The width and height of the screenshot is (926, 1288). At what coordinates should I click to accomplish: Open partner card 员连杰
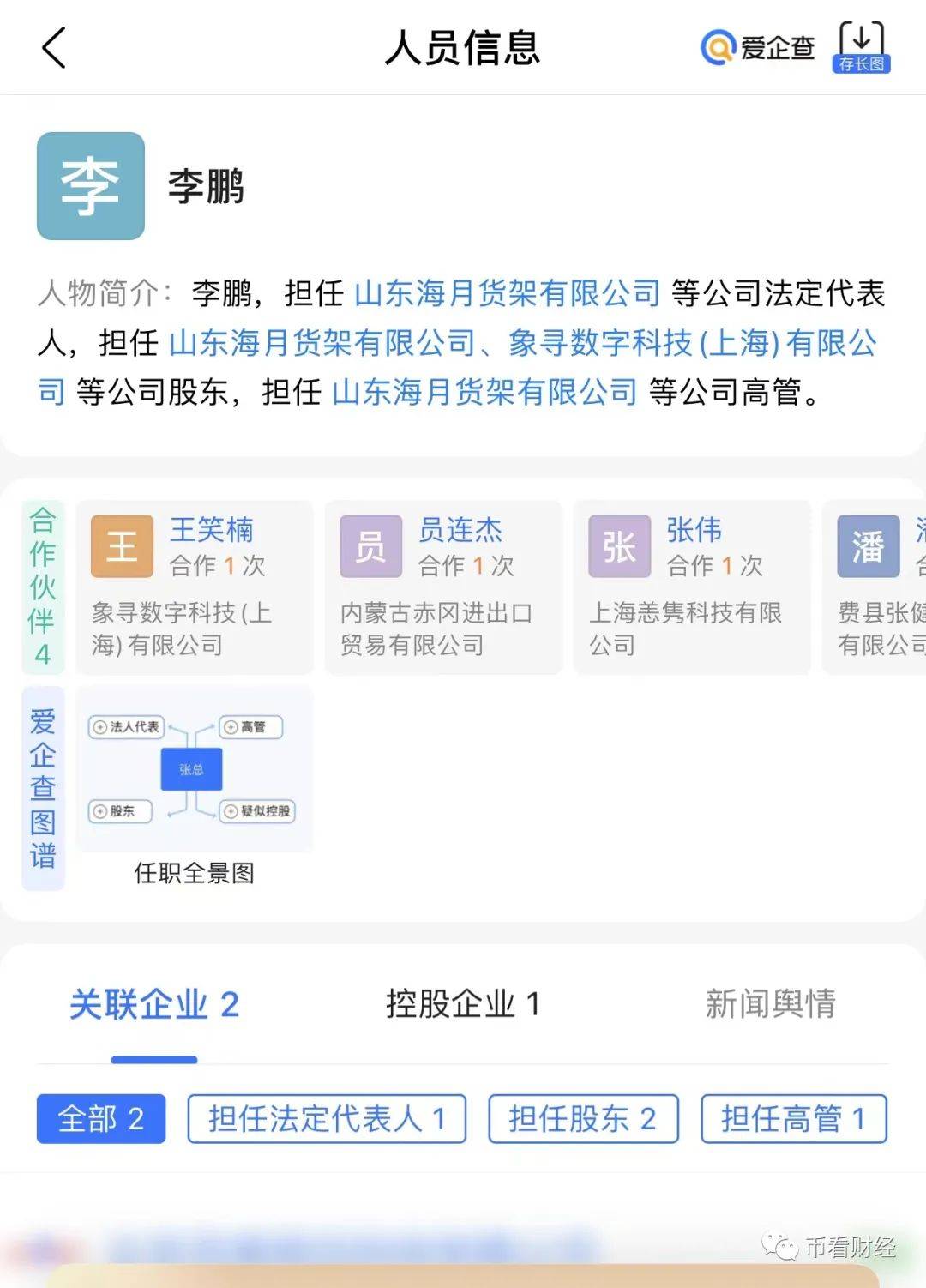pyautogui.click(x=443, y=587)
